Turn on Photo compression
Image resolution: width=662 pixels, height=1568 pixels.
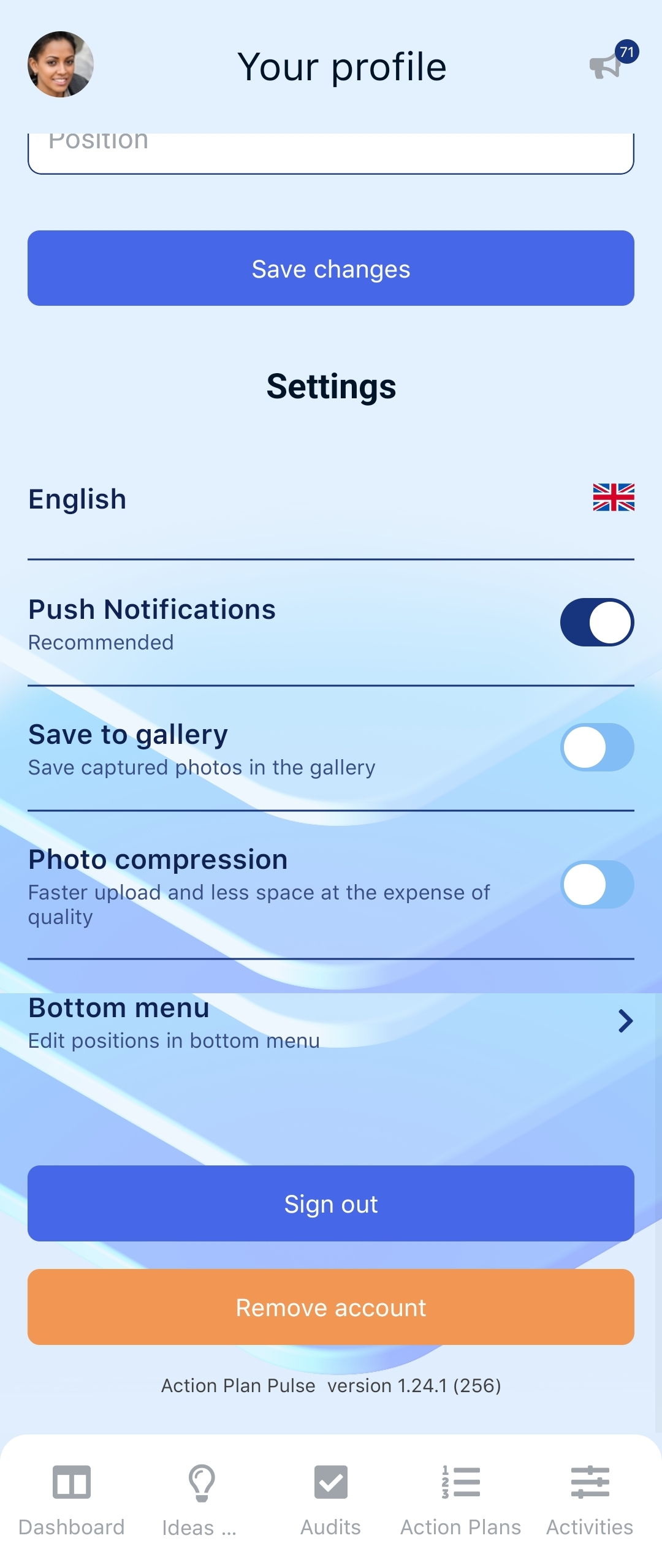click(x=596, y=885)
